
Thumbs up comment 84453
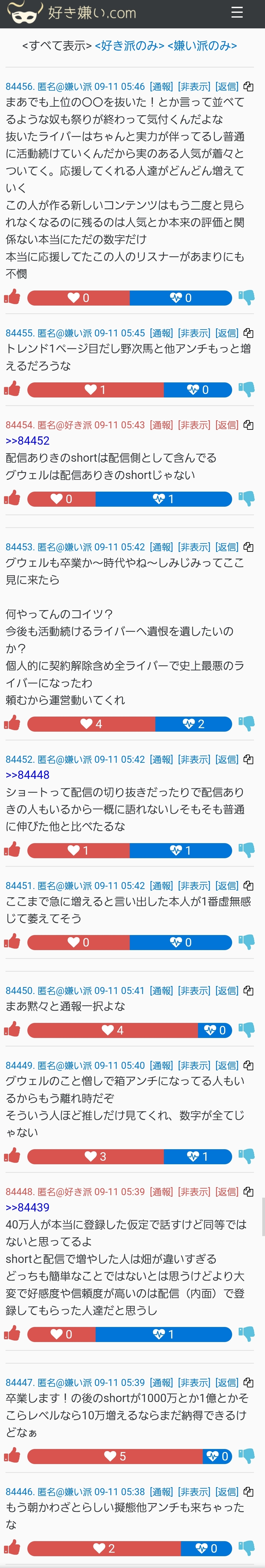pos(12,723)
